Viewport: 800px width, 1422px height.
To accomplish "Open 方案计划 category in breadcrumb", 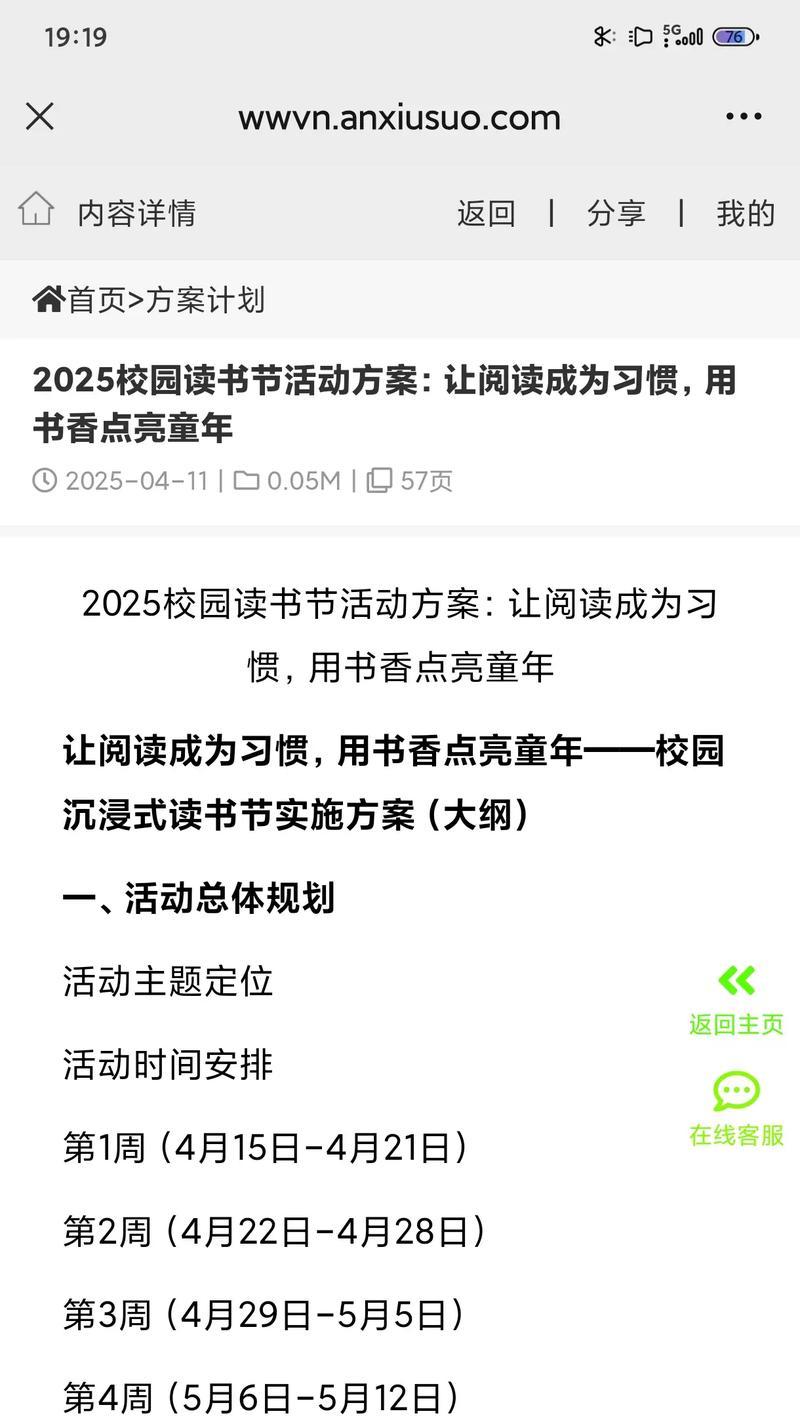I will point(205,299).
